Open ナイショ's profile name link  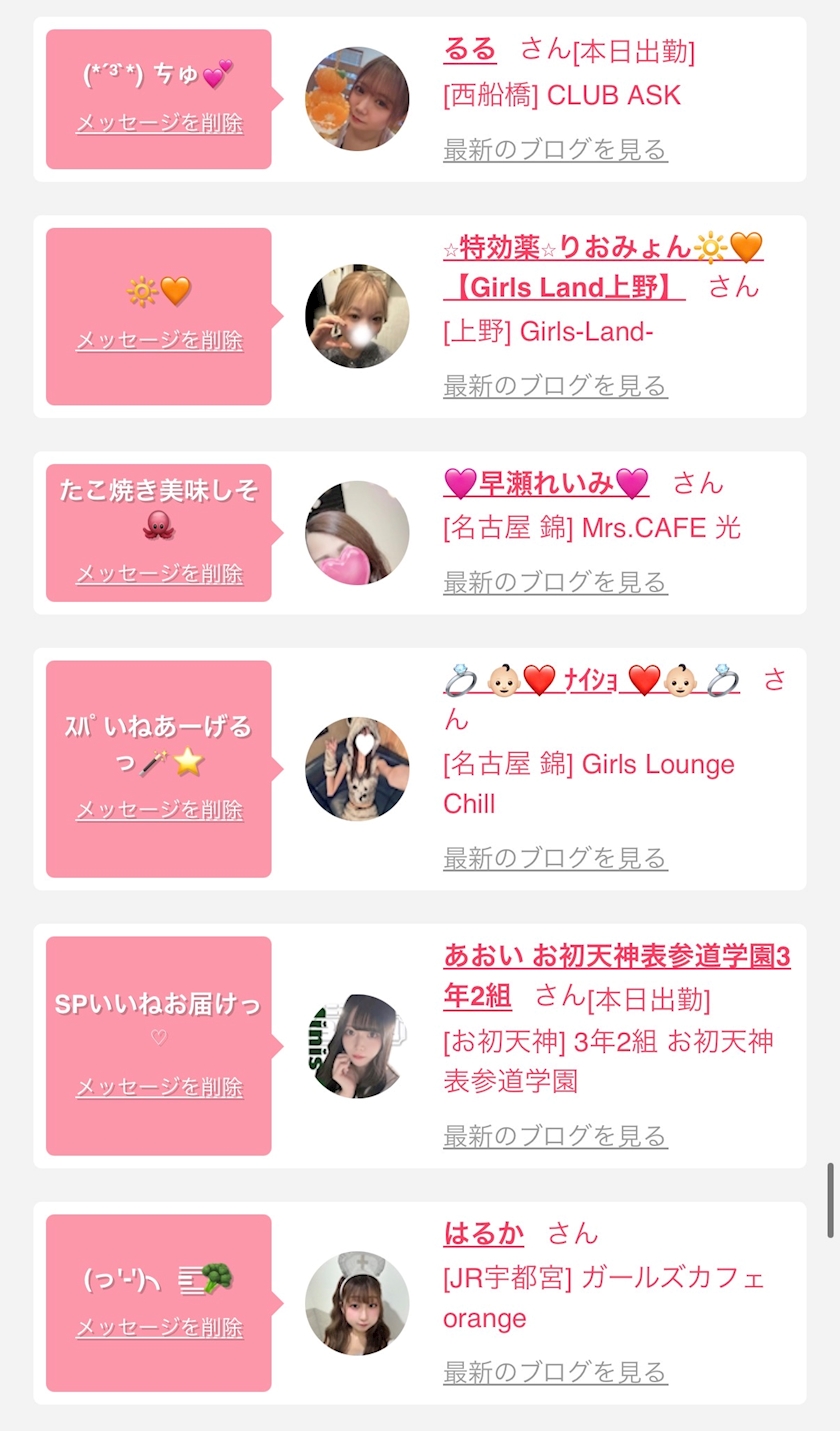592,680
